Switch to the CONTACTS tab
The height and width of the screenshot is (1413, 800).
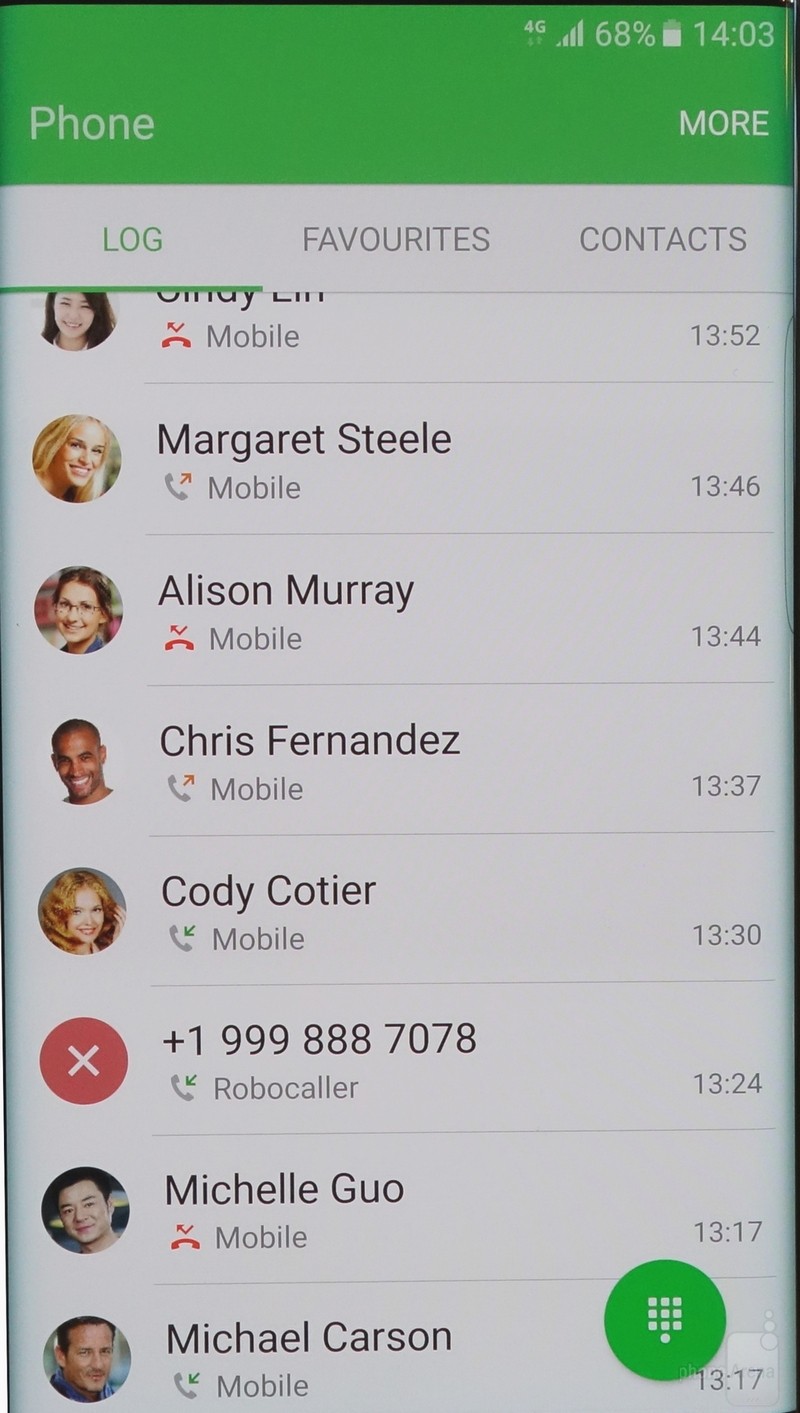click(663, 239)
